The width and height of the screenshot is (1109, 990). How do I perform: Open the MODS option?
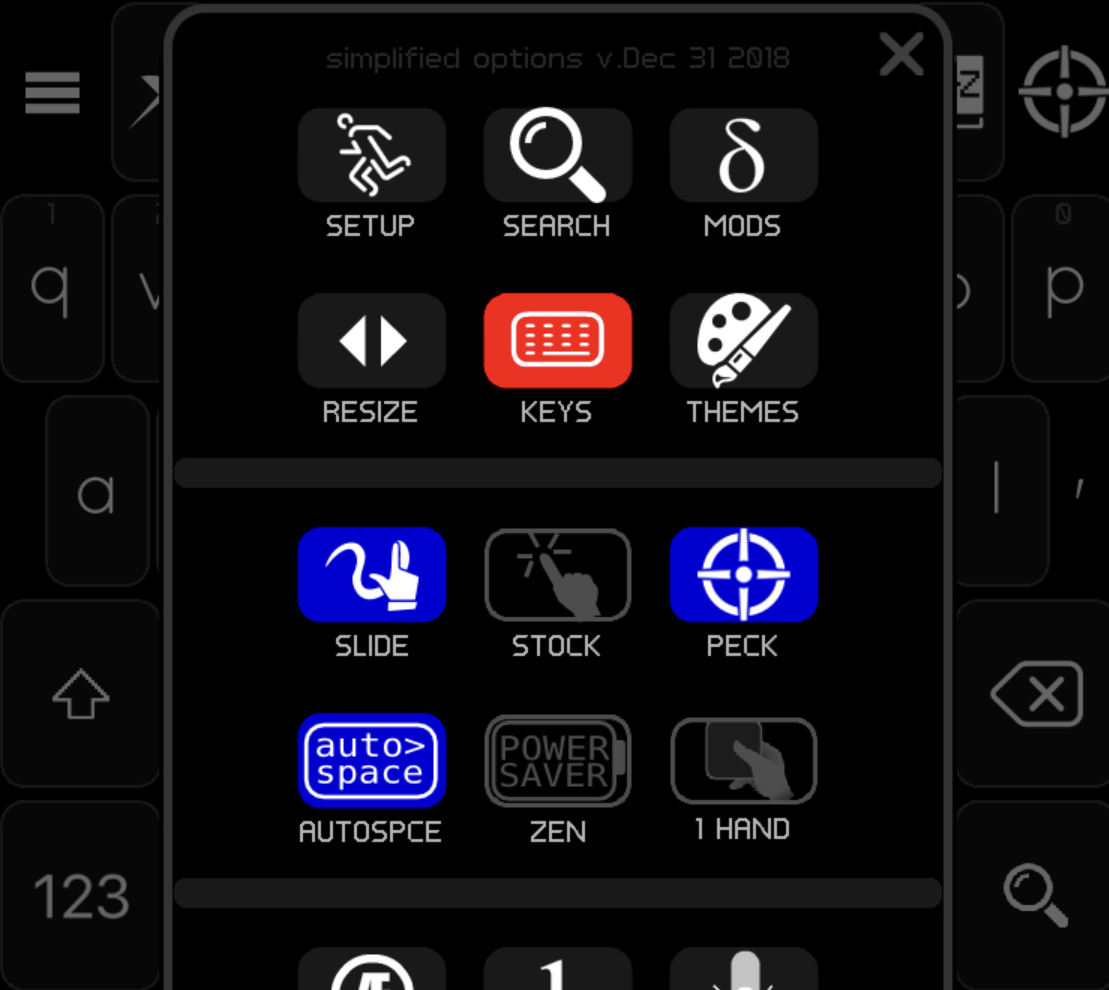click(x=743, y=156)
